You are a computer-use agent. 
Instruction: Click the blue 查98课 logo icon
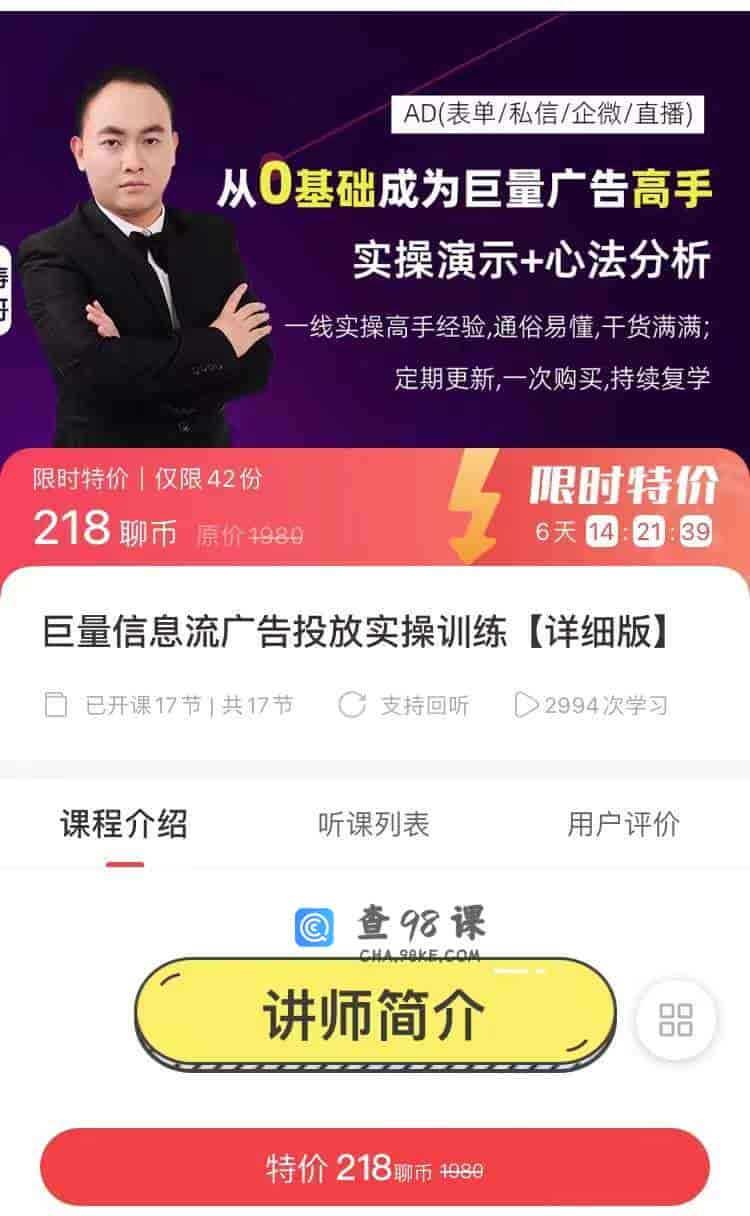tap(311, 928)
